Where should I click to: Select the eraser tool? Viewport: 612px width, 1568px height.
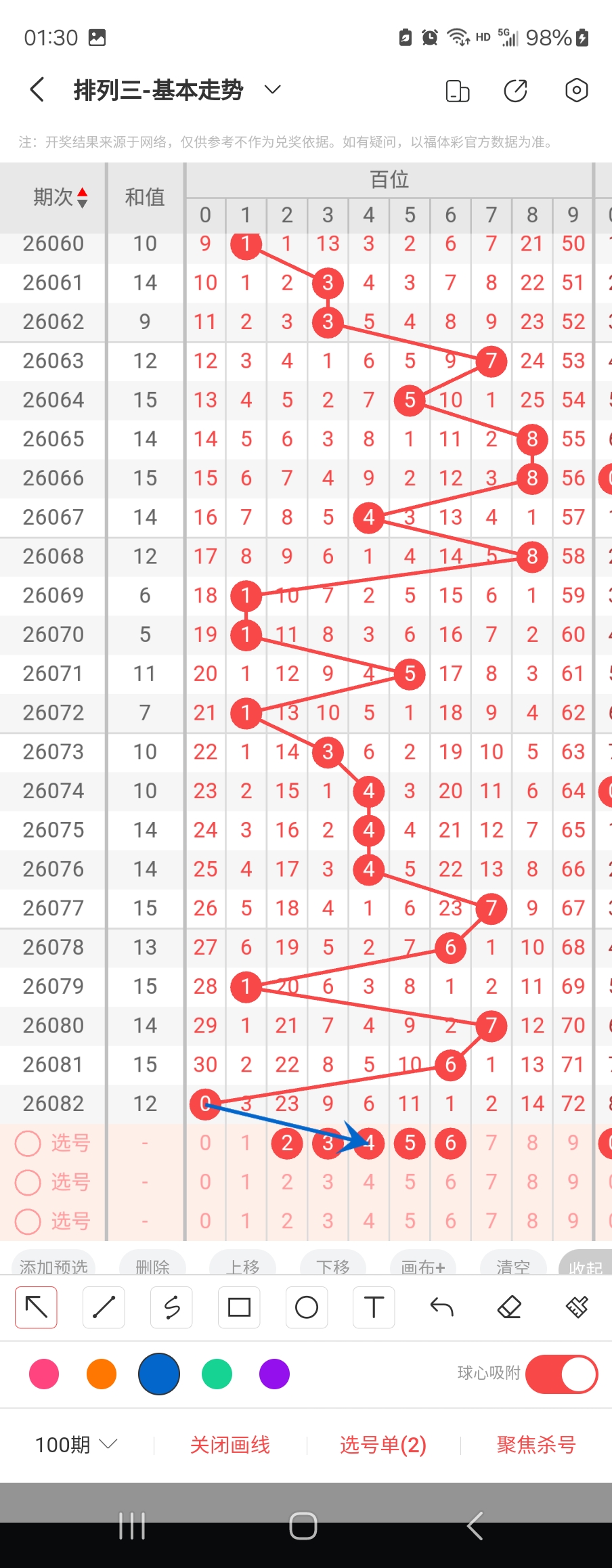click(509, 1307)
